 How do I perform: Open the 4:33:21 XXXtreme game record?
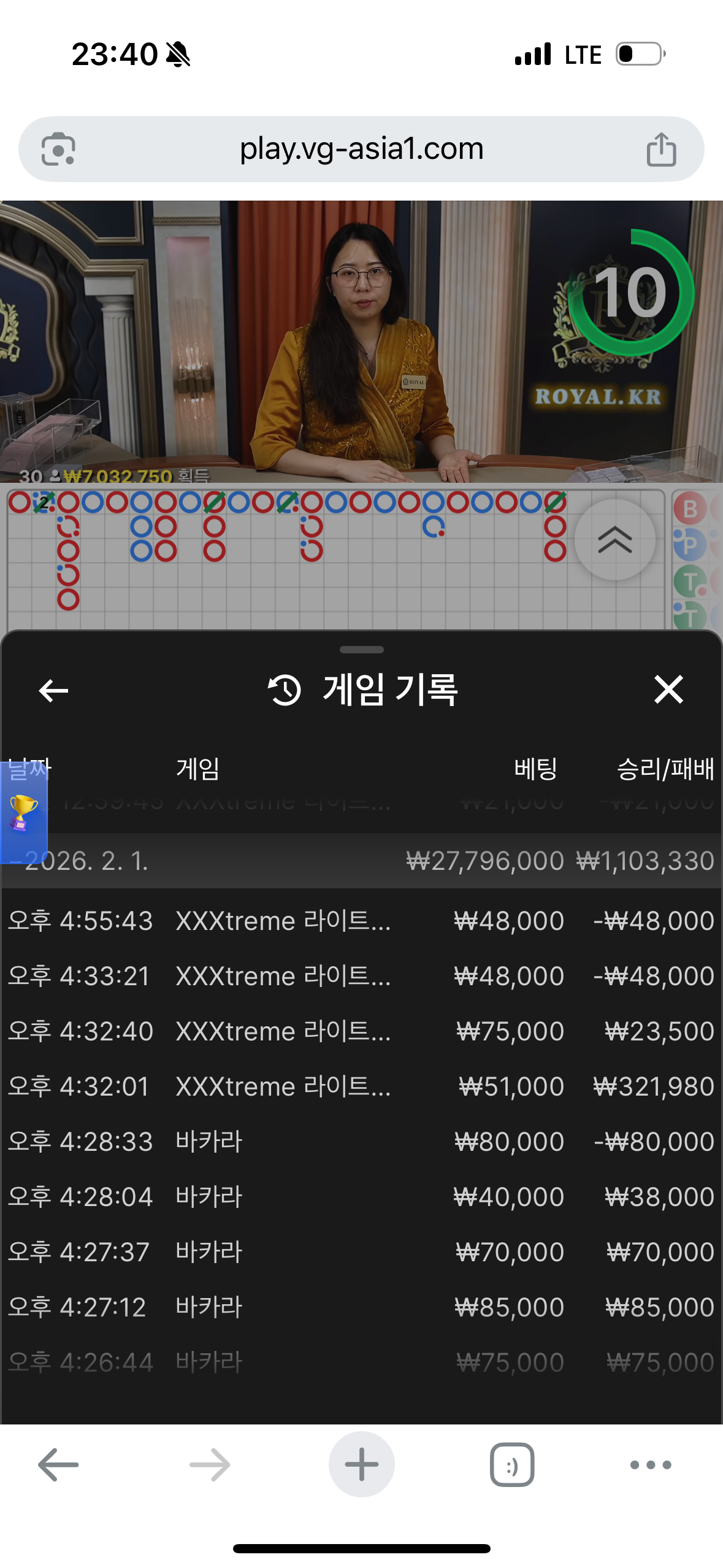coord(361,976)
